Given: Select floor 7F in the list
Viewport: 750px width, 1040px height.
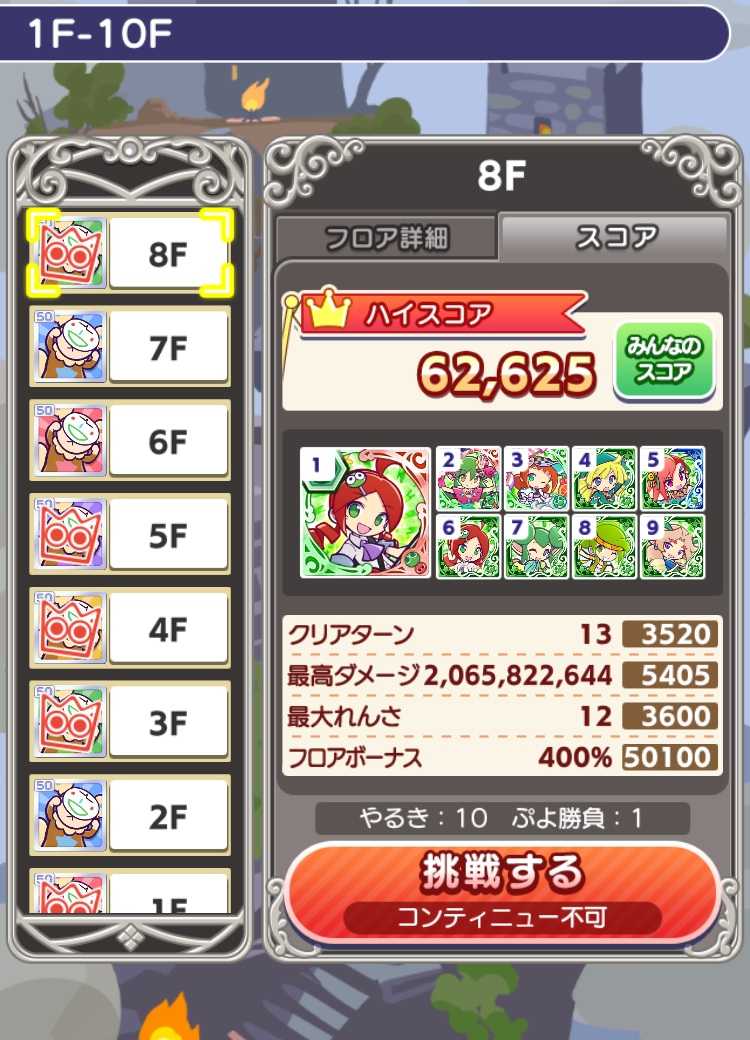Looking at the screenshot, I should click(130, 348).
